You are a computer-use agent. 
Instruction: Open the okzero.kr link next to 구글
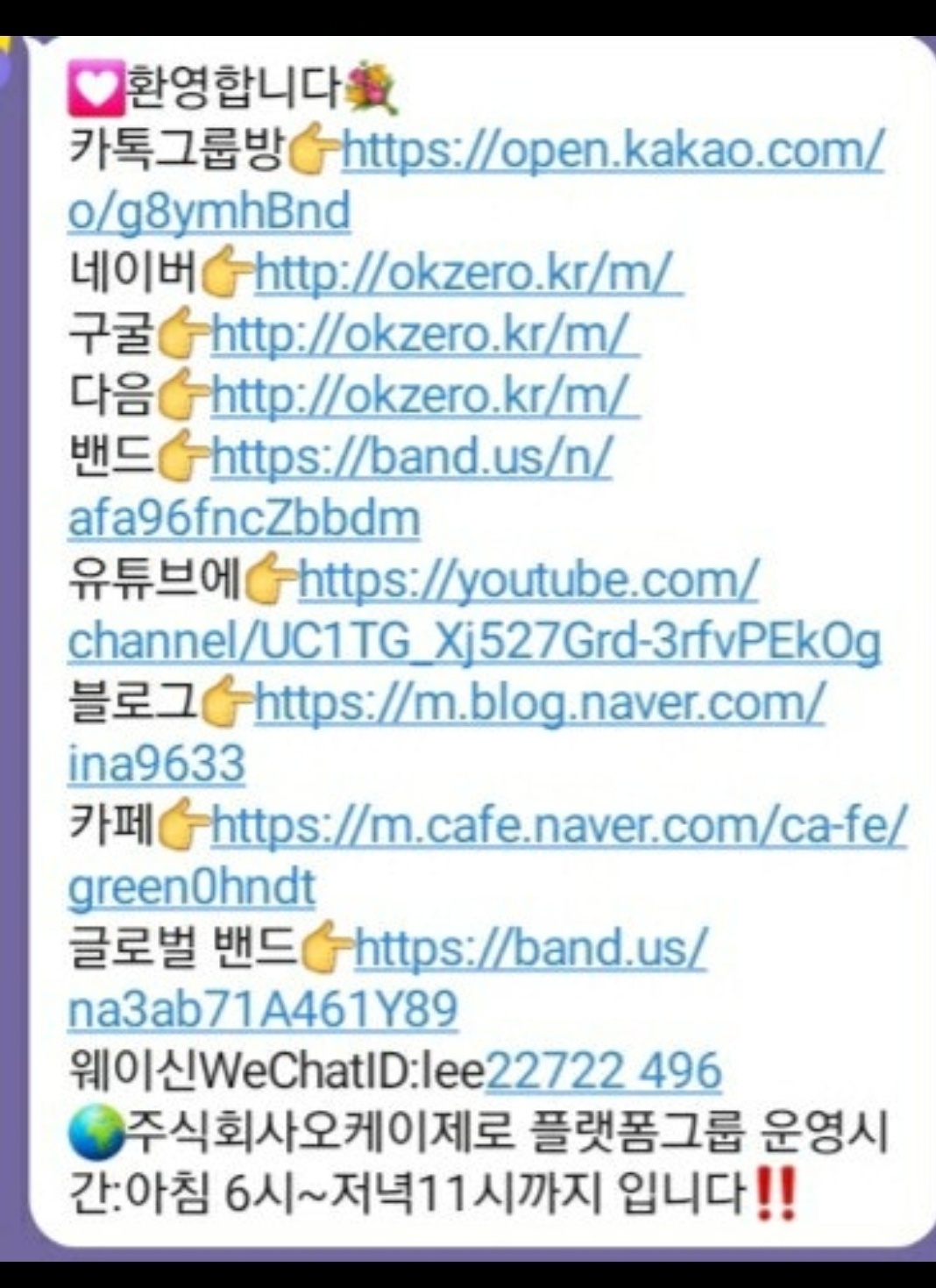(x=424, y=336)
